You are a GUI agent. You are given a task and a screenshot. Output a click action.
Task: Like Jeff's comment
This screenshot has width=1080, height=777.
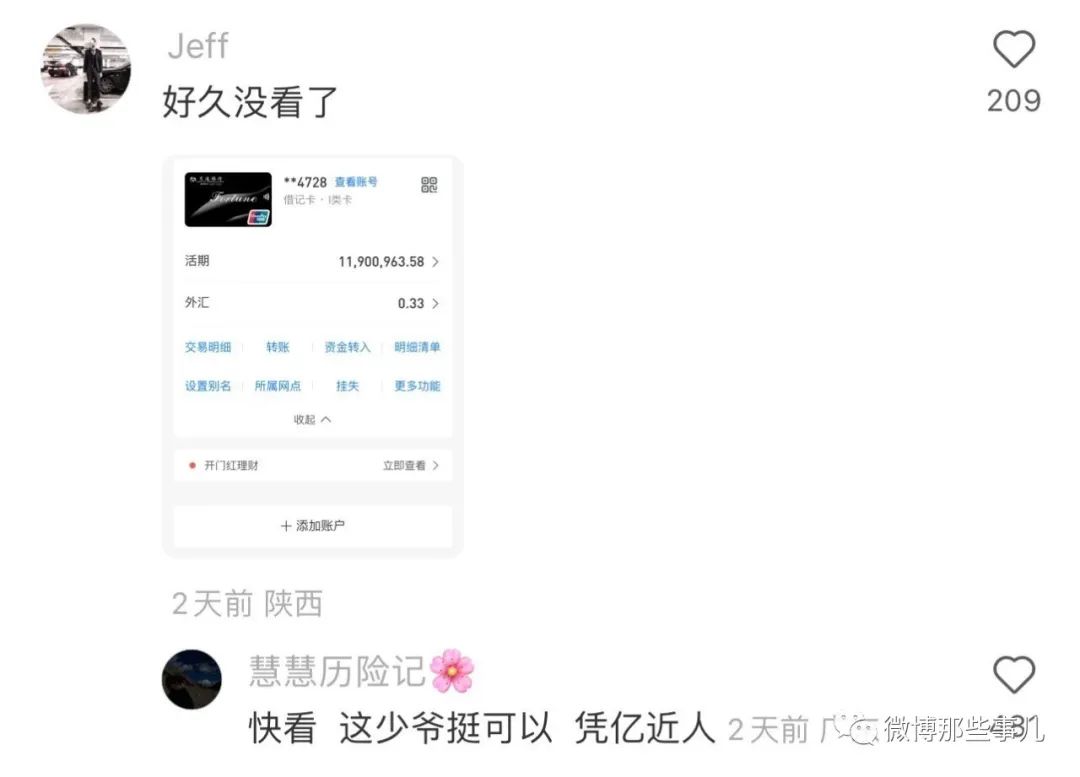click(1013, 50)
